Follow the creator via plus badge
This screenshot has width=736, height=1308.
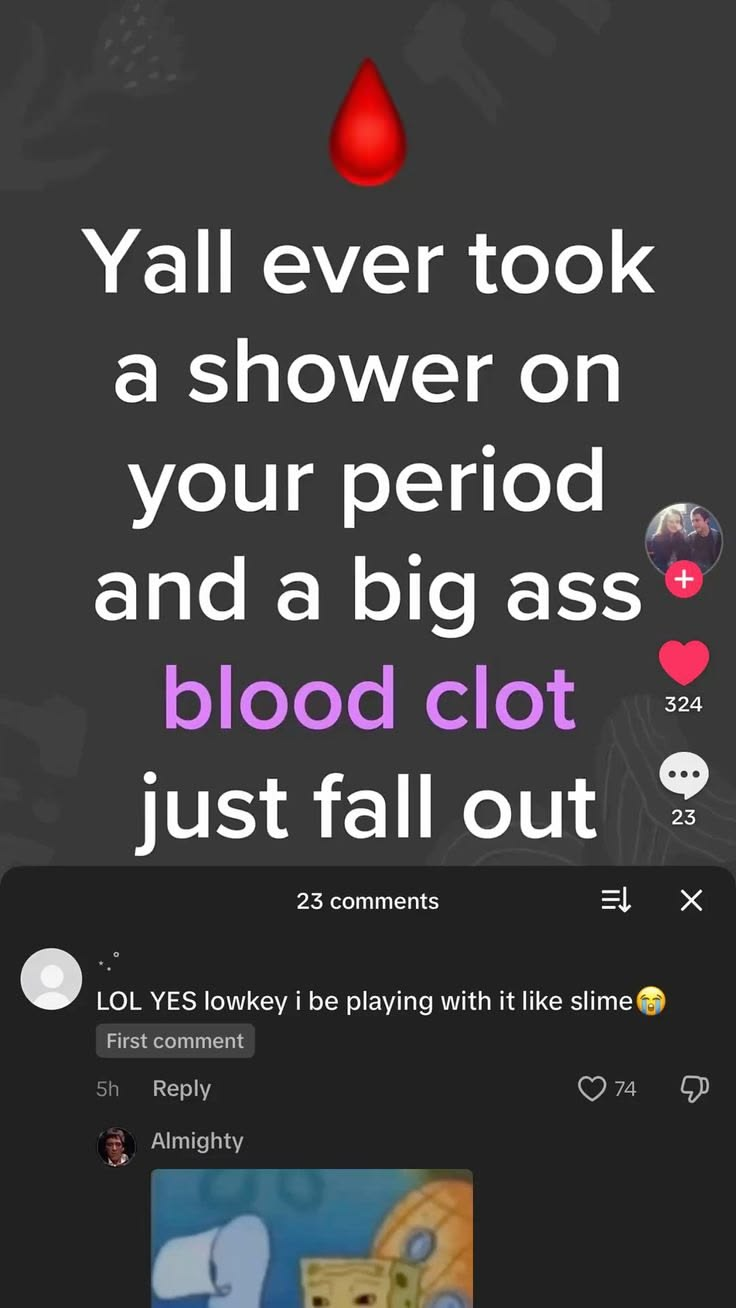[x=684, y=580]
